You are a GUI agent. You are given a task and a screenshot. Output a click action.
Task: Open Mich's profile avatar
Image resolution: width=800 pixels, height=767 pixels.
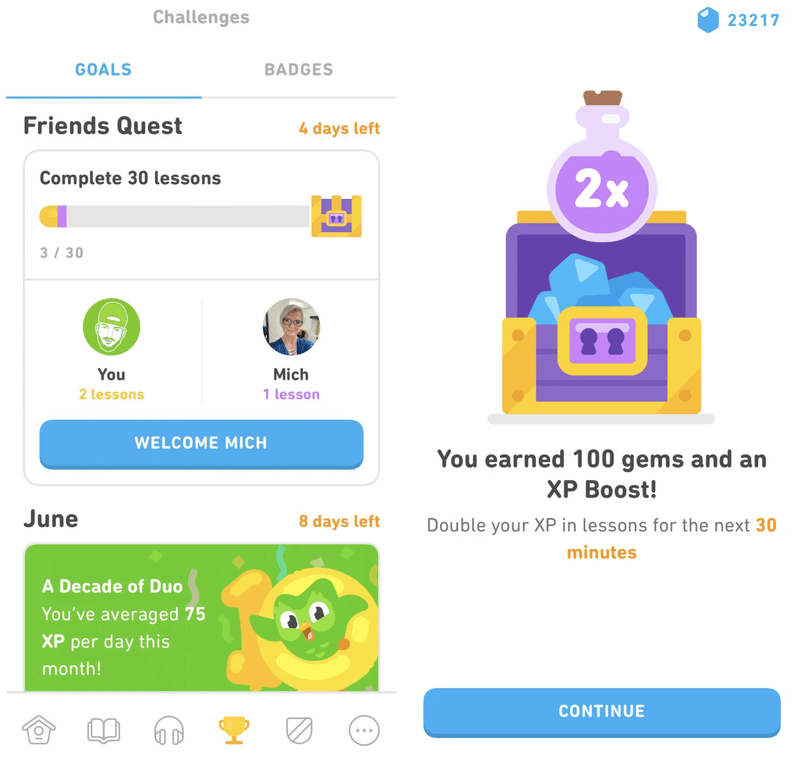coord(291,327)
